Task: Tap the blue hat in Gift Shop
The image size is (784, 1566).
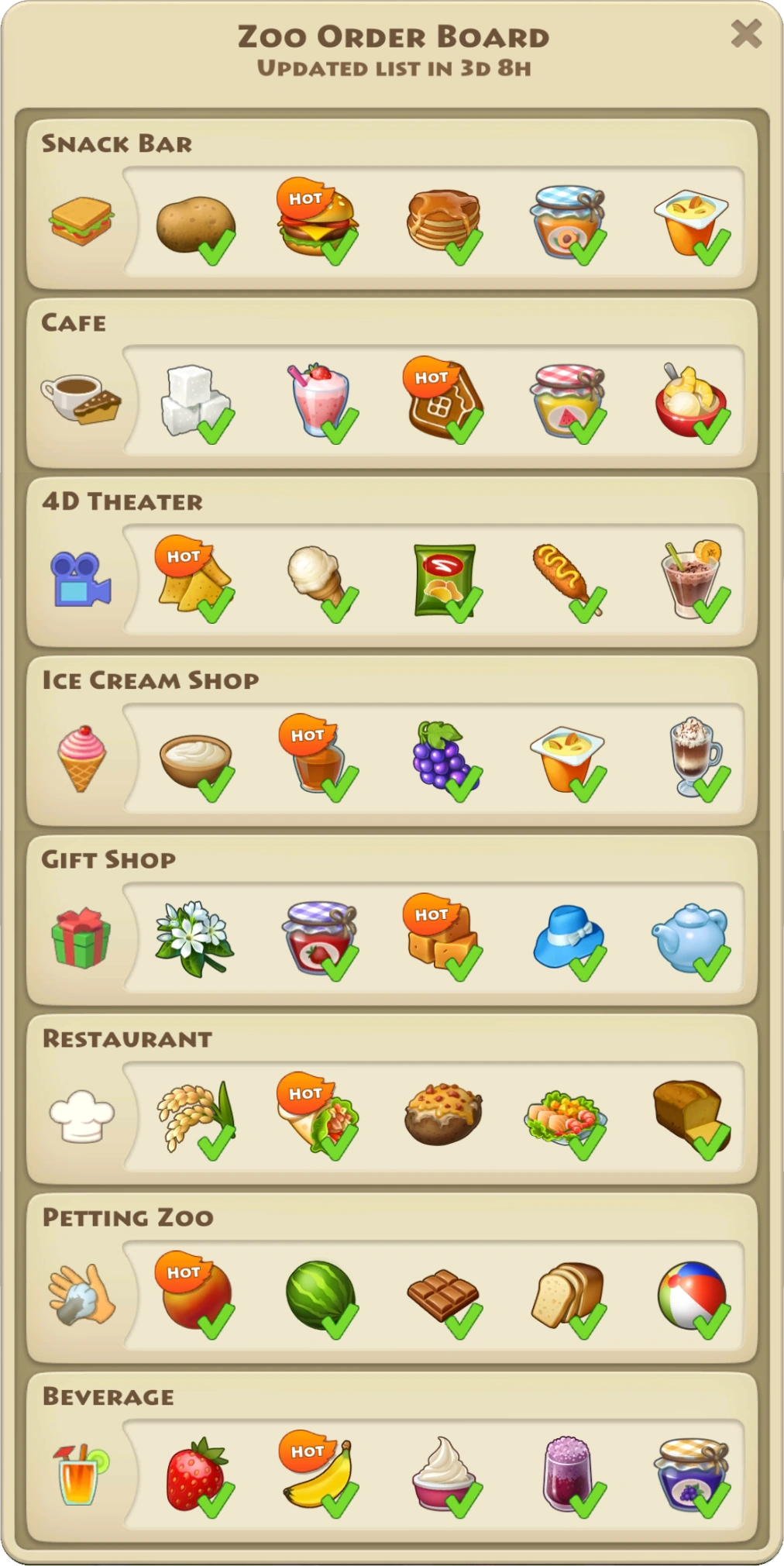Action: [568, 938]
